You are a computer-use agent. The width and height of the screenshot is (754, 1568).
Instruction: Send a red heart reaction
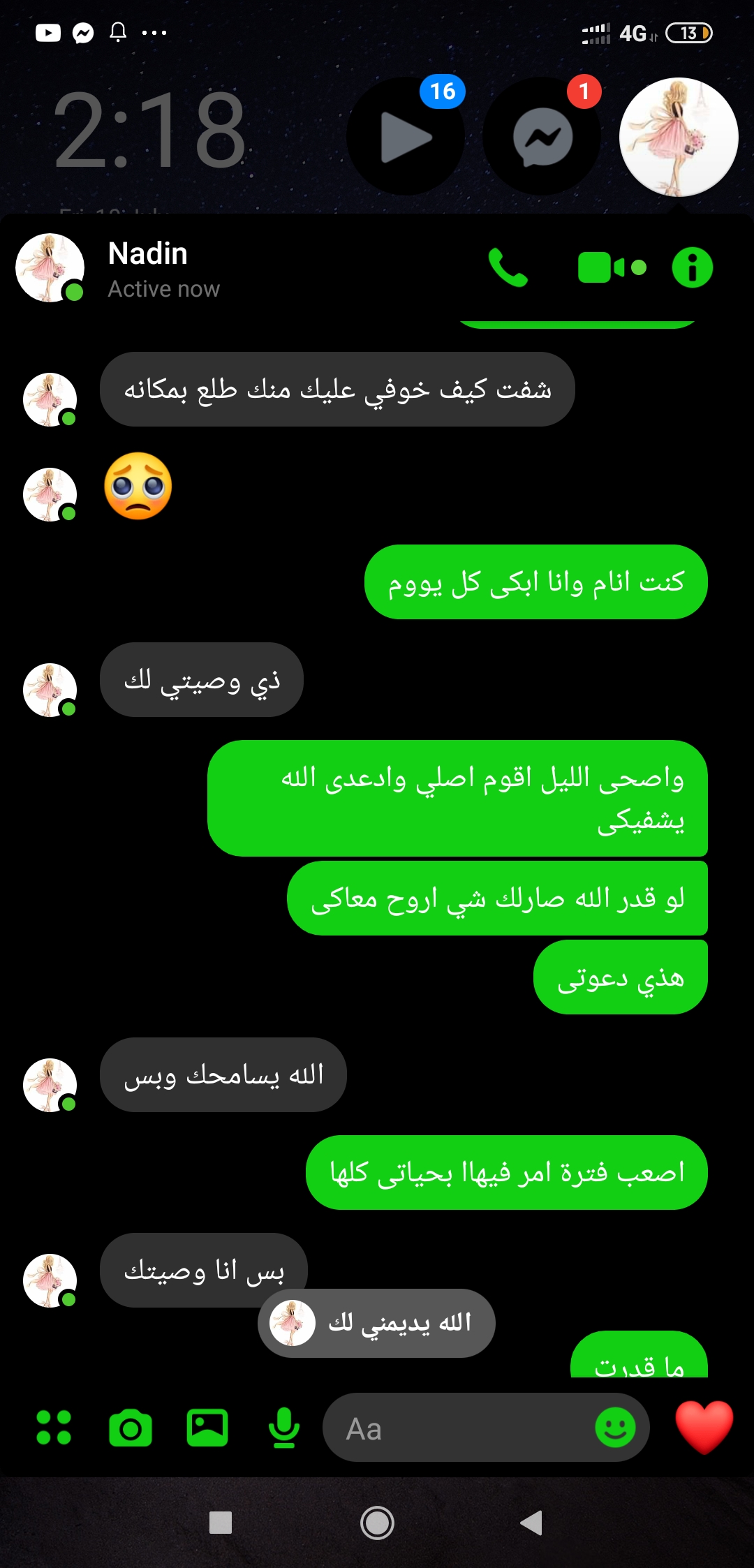coord(704,1426)
